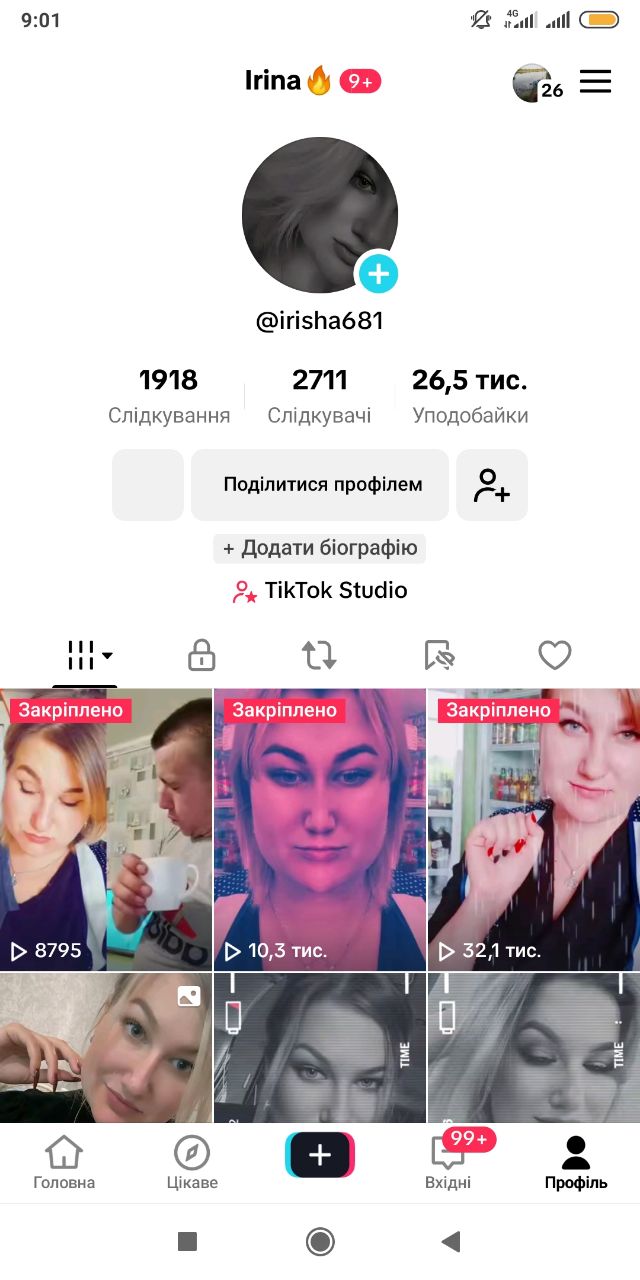The image size is (640, 1280).
Task: Open the add friends icon button
Action: pyautogui.click(x=492, y=485)
